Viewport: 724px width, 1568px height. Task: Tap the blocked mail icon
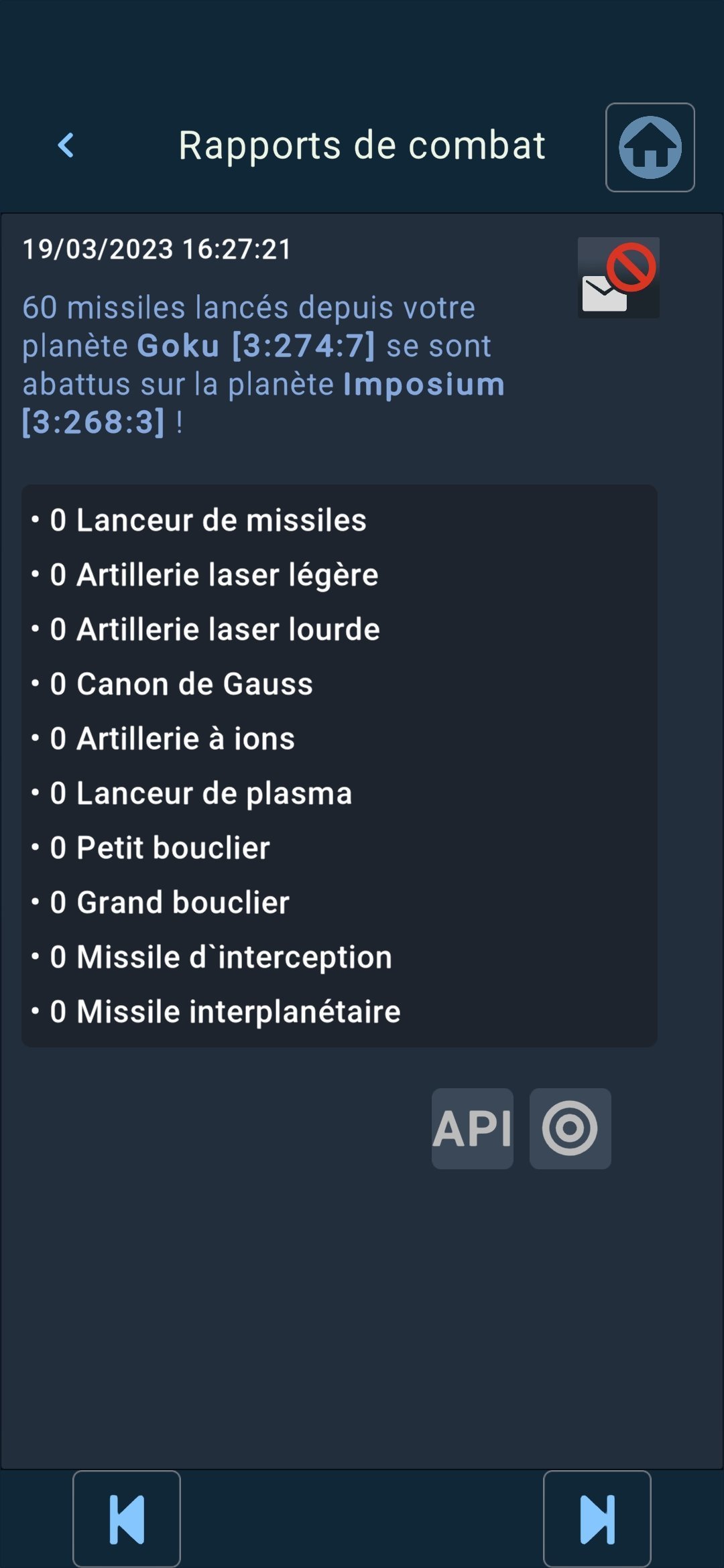point(618,277)
